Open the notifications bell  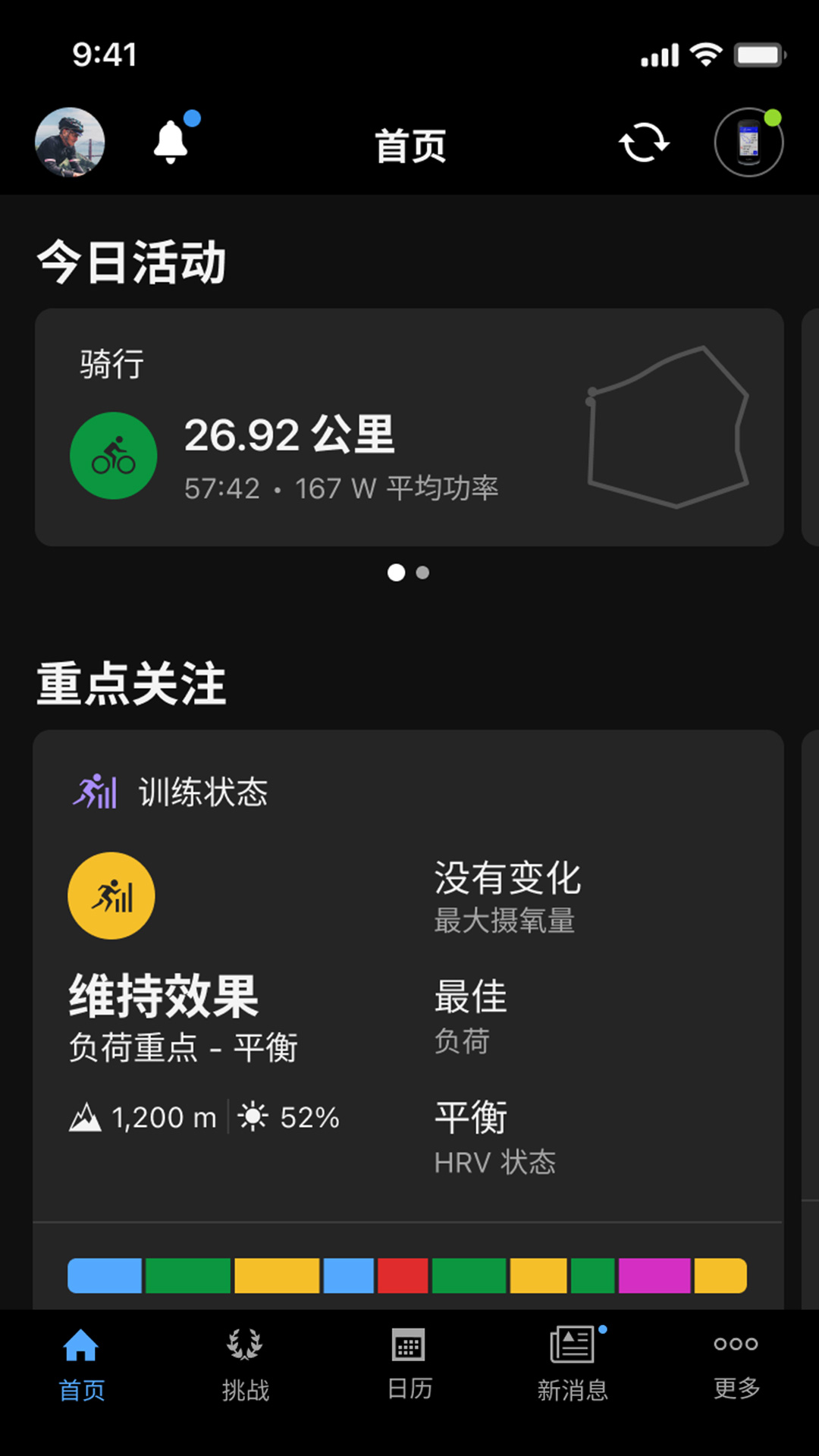(x=171, y=142)
